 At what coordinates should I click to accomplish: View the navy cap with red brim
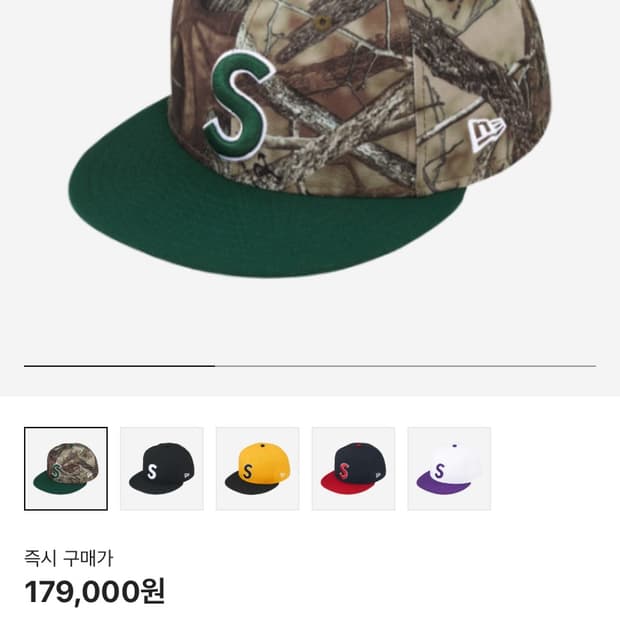coord(354,469)
